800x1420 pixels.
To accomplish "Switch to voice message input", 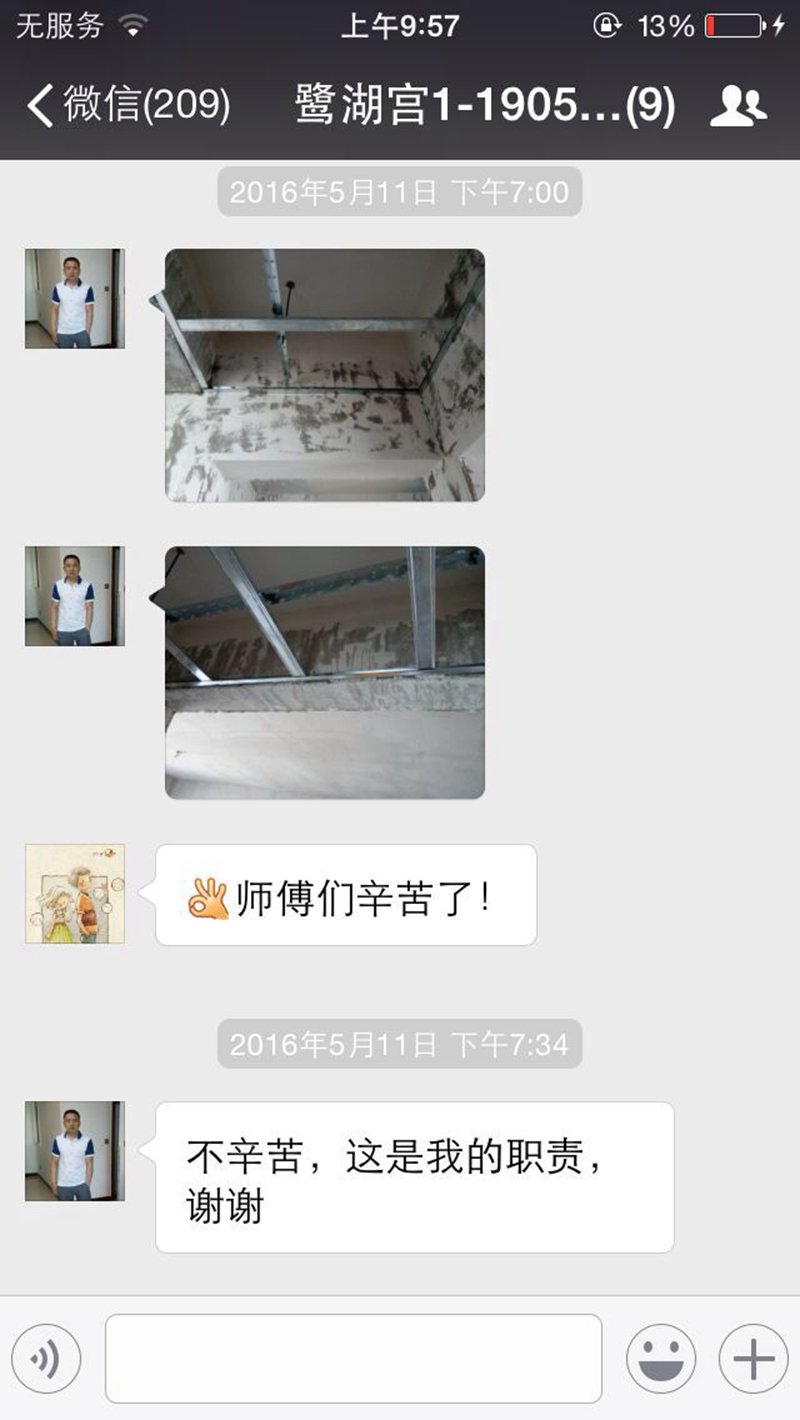I will (x=46, y=1358).
